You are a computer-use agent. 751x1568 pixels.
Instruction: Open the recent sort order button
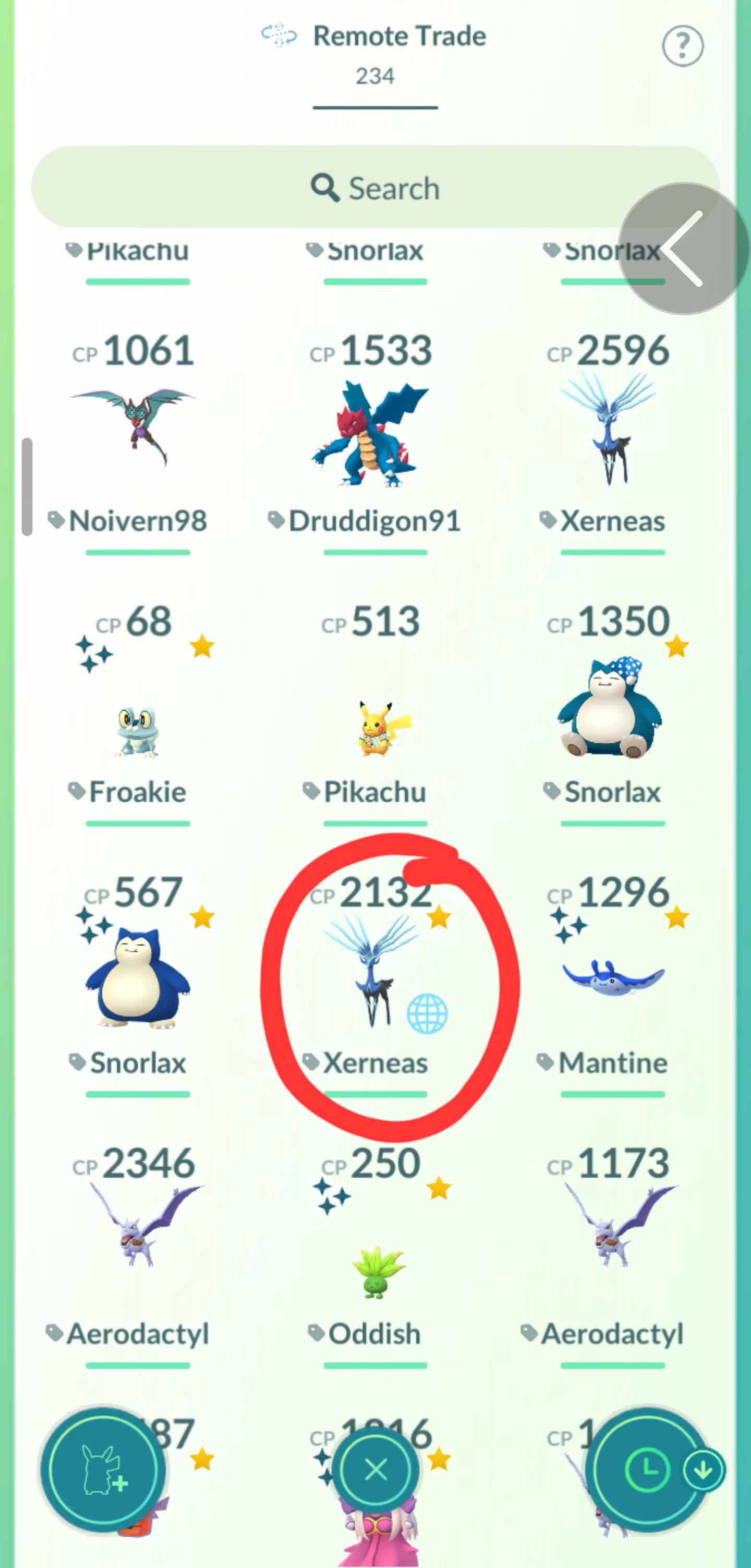[647, 1469]
